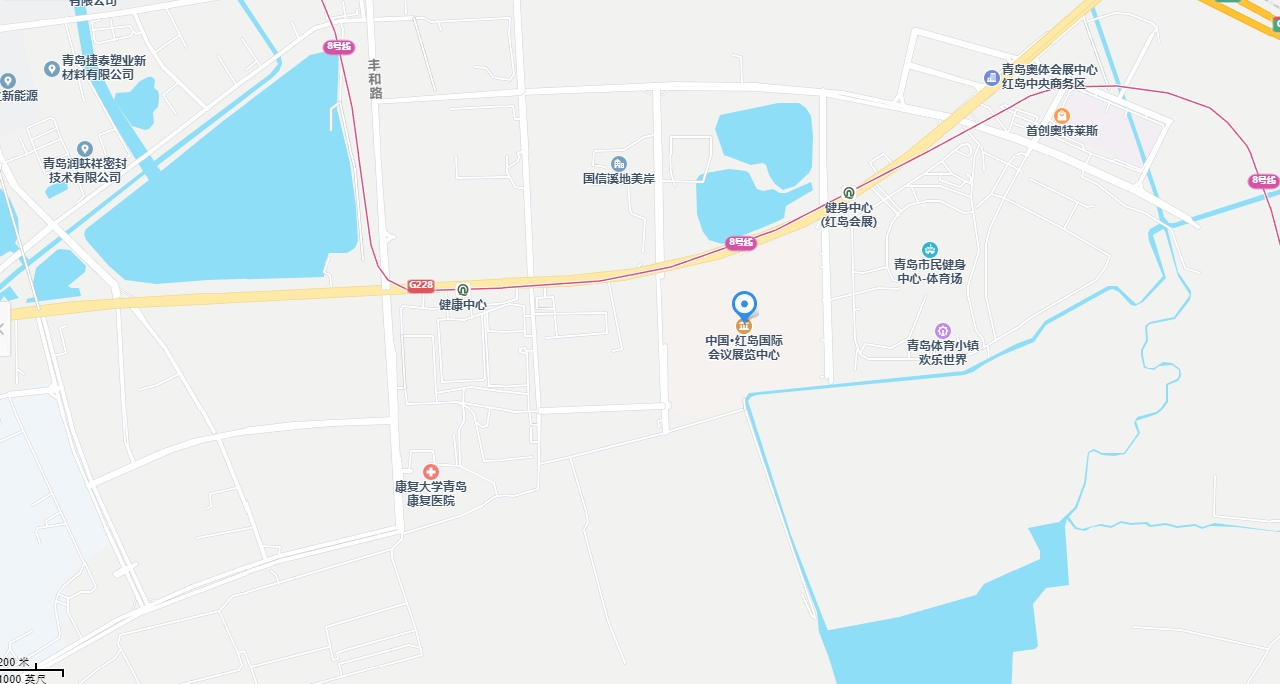
Task: Tap the blue pin at 中国·红岛国际会议展览中心
Action: (x=744, y=306)
